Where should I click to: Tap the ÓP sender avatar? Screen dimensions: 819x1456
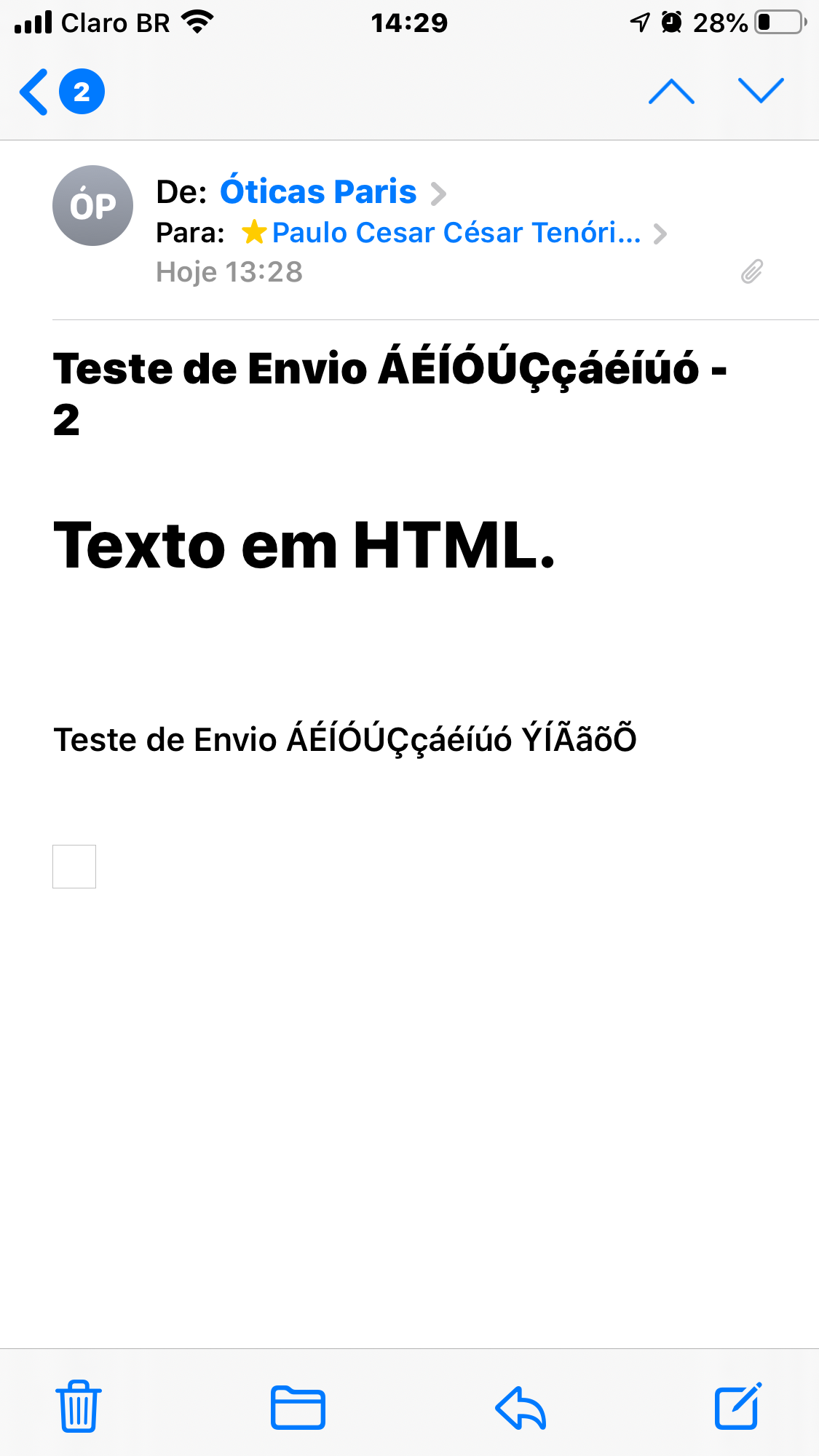92,205
